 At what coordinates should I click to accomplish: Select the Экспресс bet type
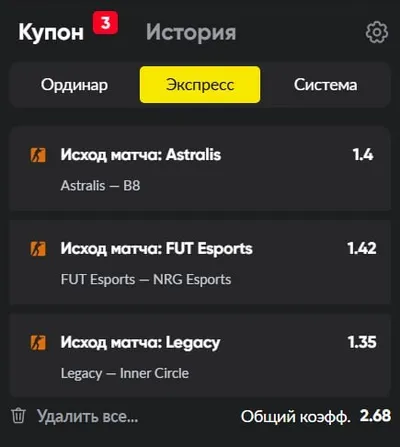tap(200, 85)
